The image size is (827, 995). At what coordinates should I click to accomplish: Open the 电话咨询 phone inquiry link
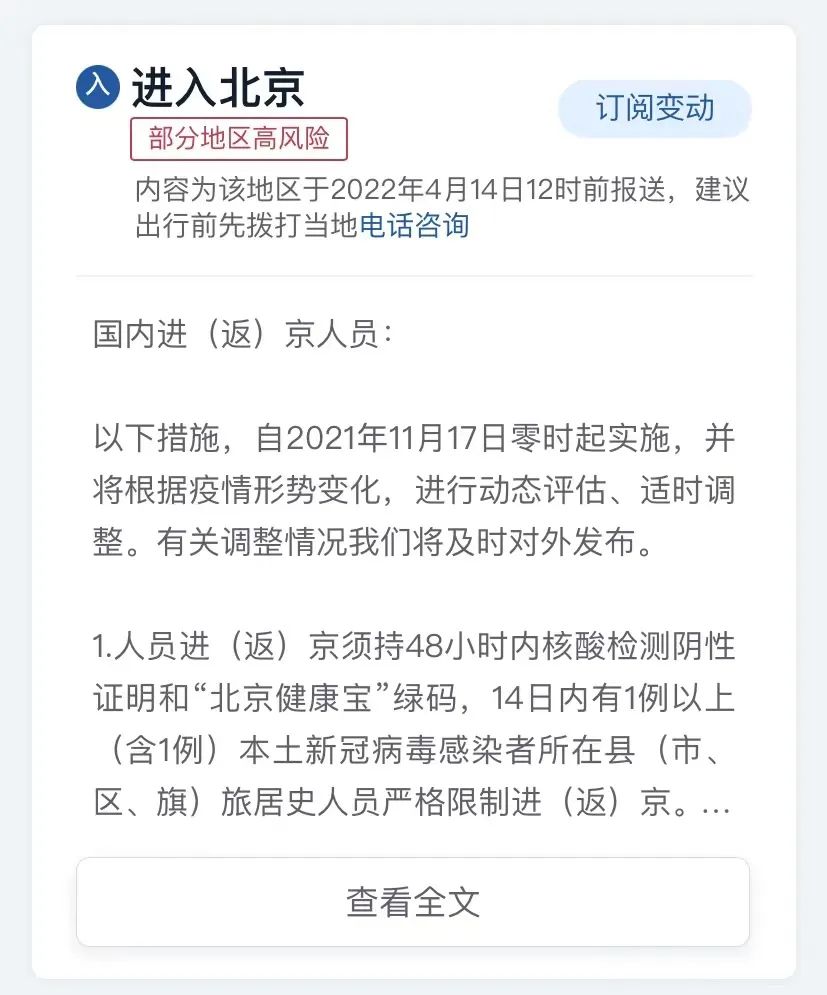tap(414, 226)
